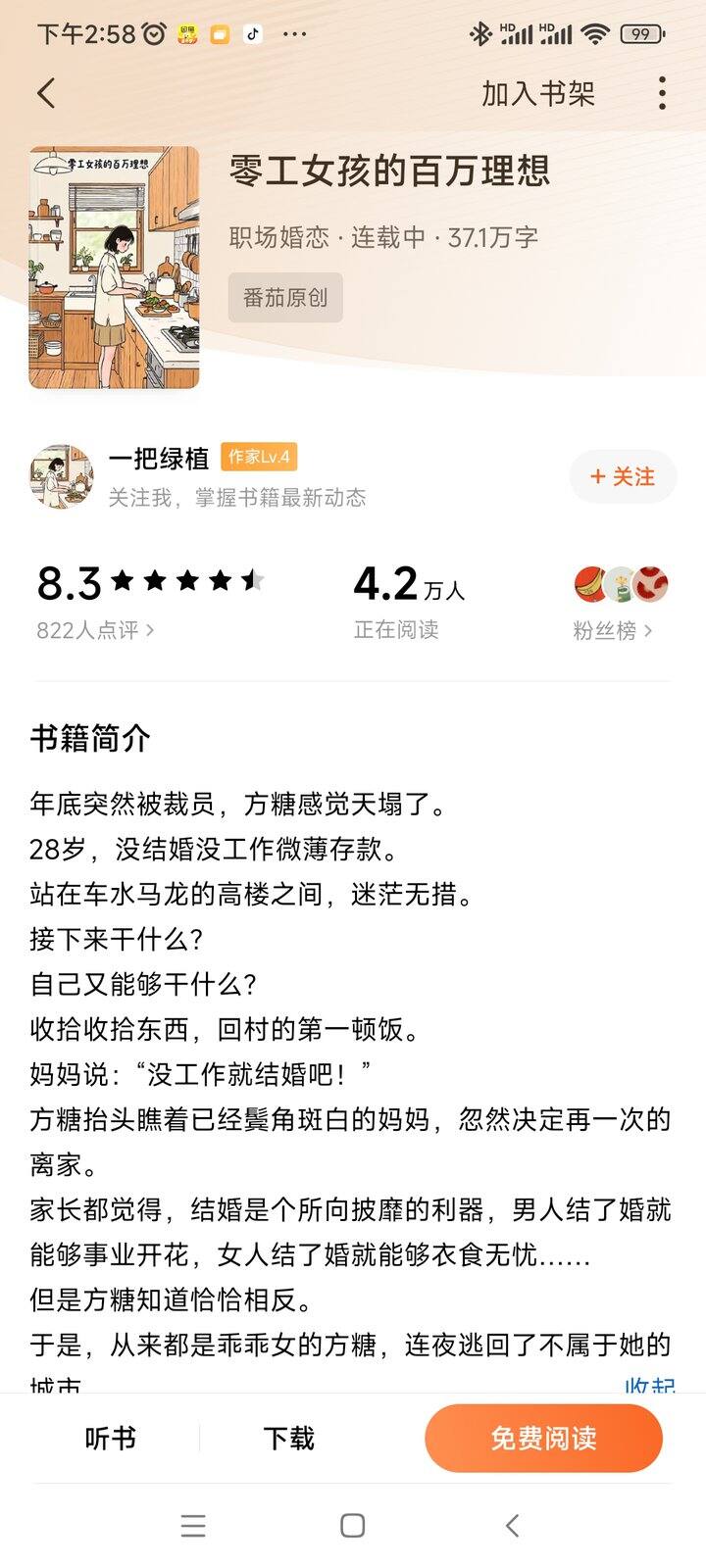Go to home screen via system button

coord(353,1525)
